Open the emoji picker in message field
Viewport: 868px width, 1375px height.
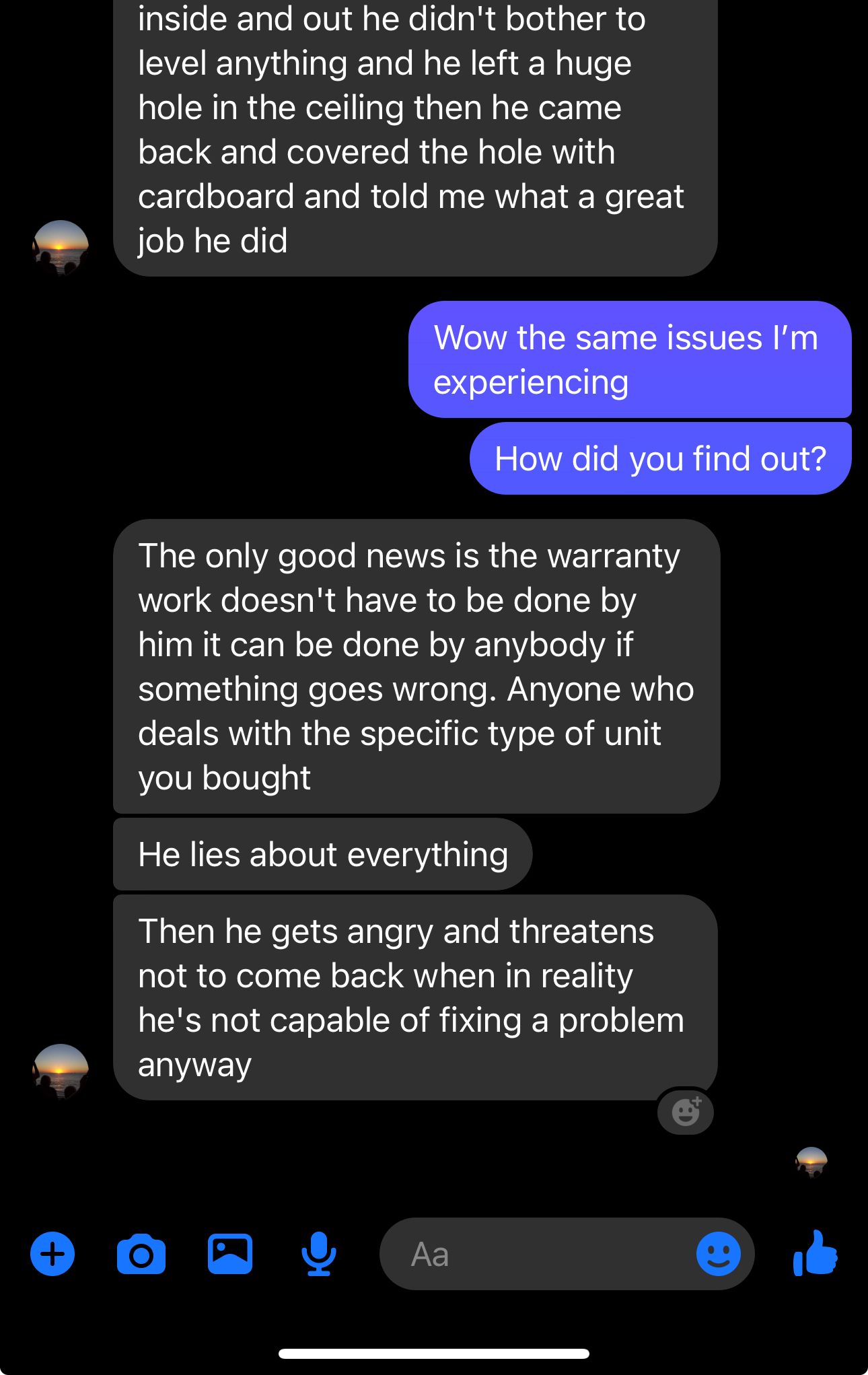click(x=718, y=1254)
